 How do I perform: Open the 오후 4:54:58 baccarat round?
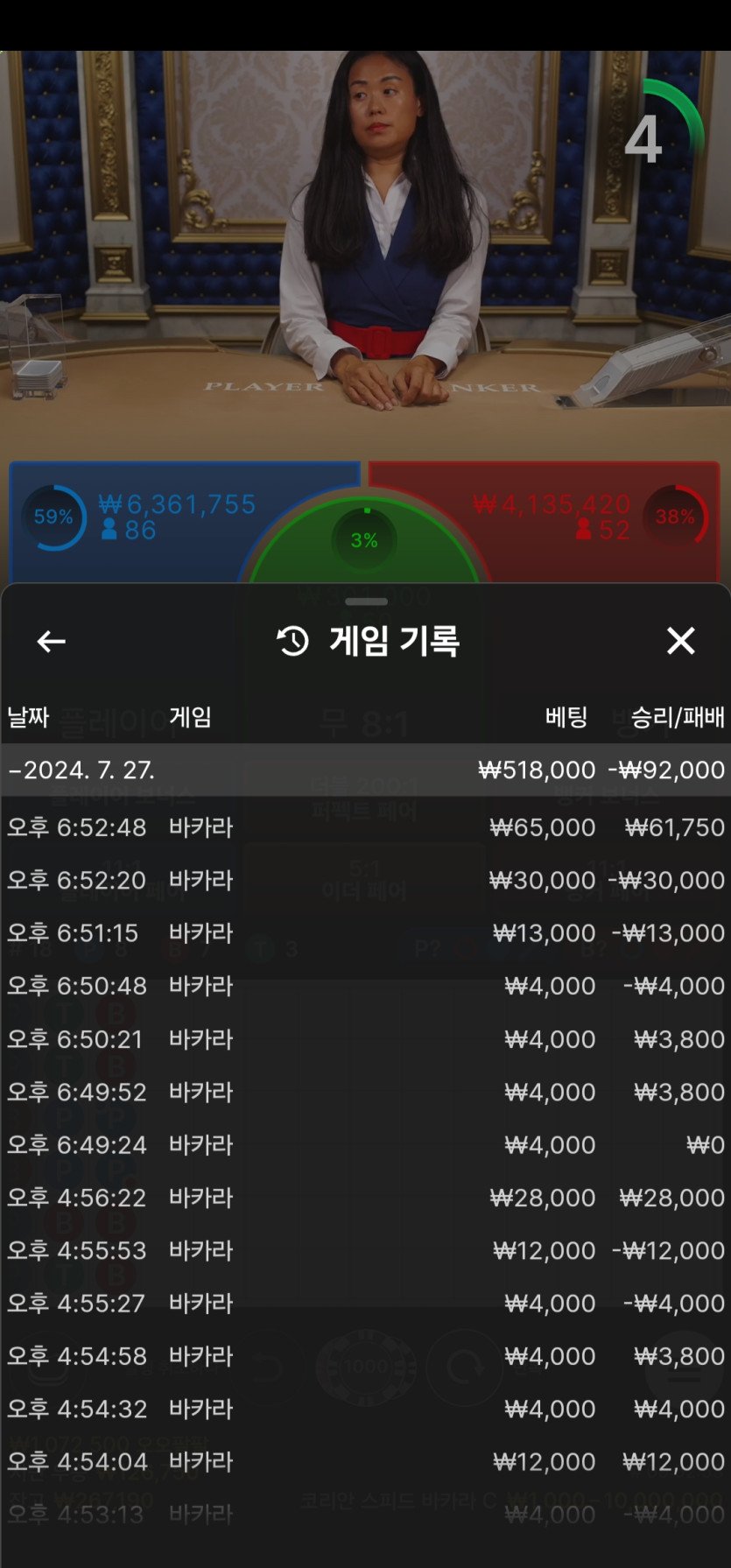(x=365, y=1356)
